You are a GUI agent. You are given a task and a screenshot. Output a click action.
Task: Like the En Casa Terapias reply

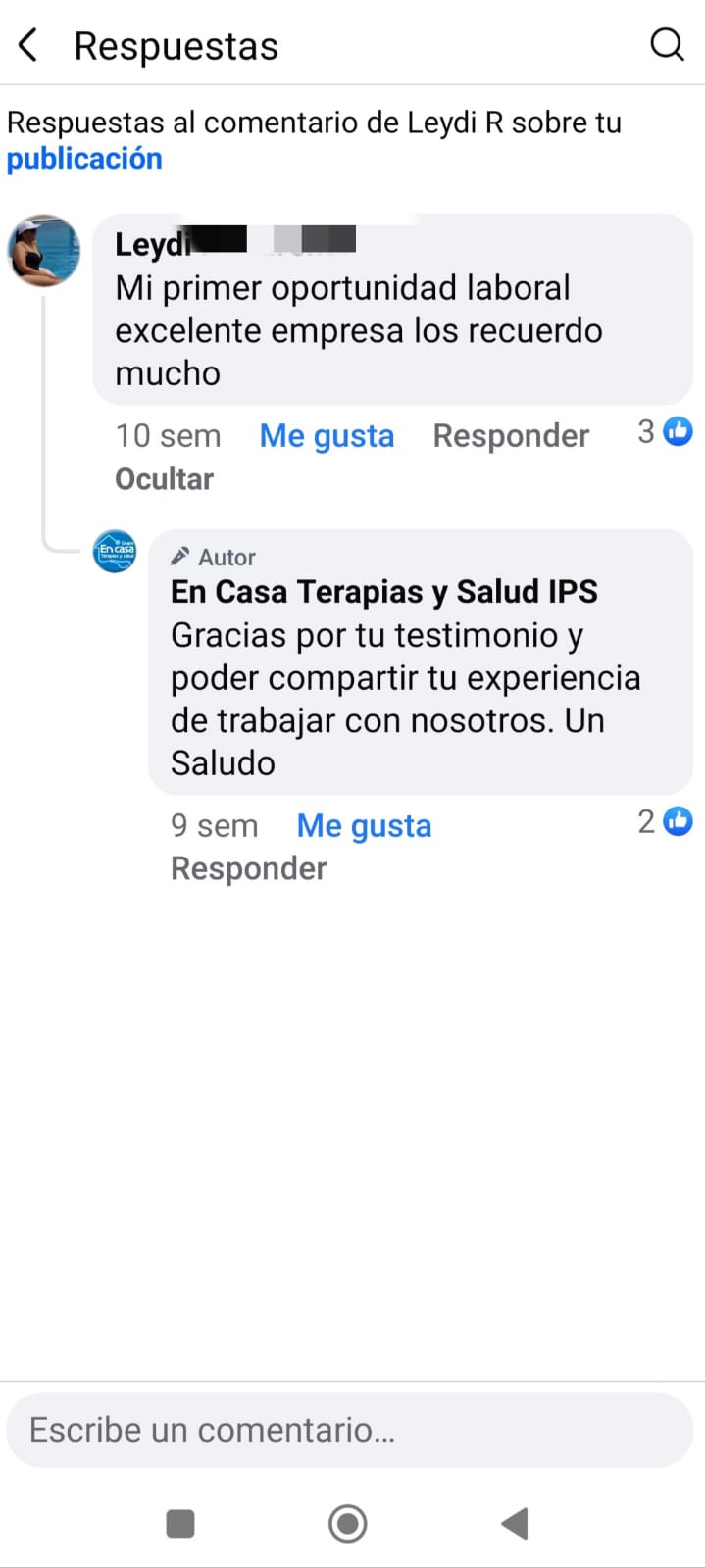tap(364, 826)
